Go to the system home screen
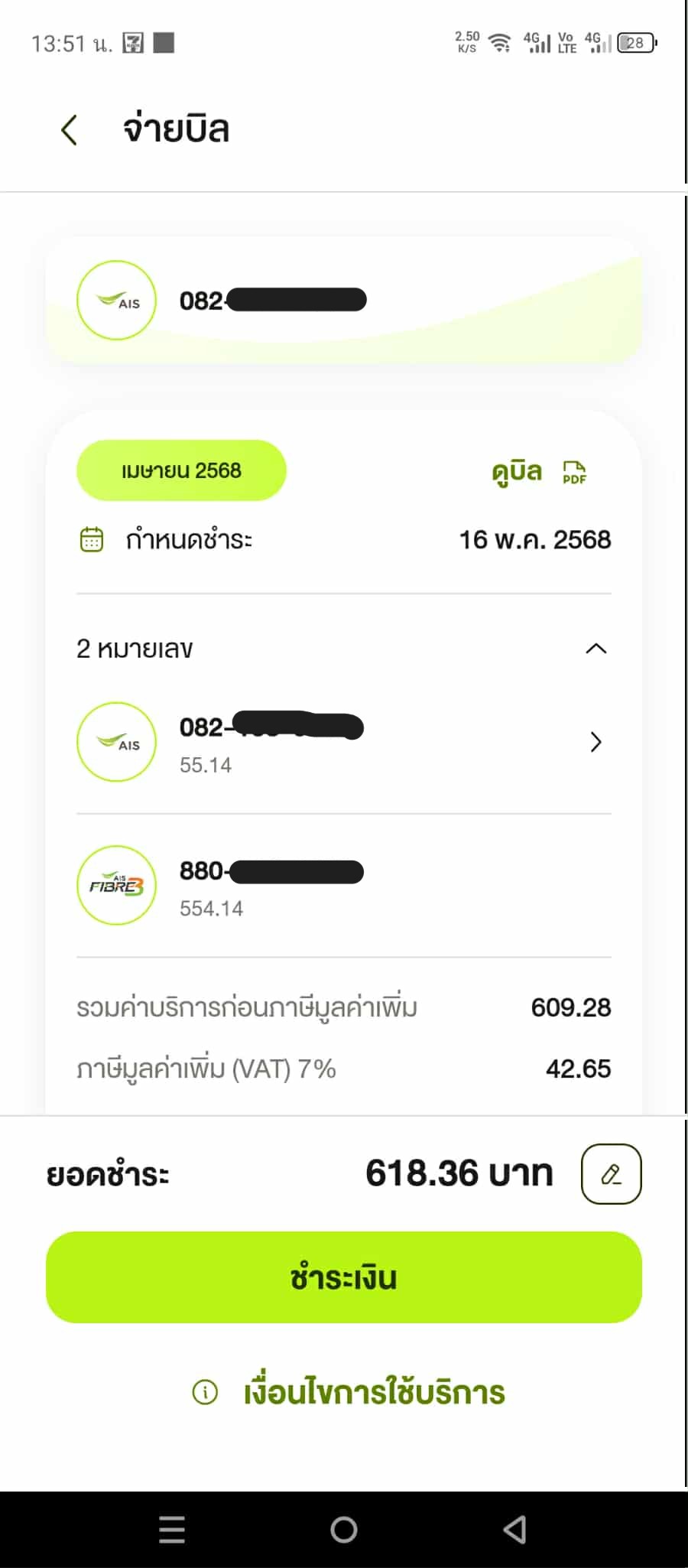688x1568 pixels. coord(344,1530)
